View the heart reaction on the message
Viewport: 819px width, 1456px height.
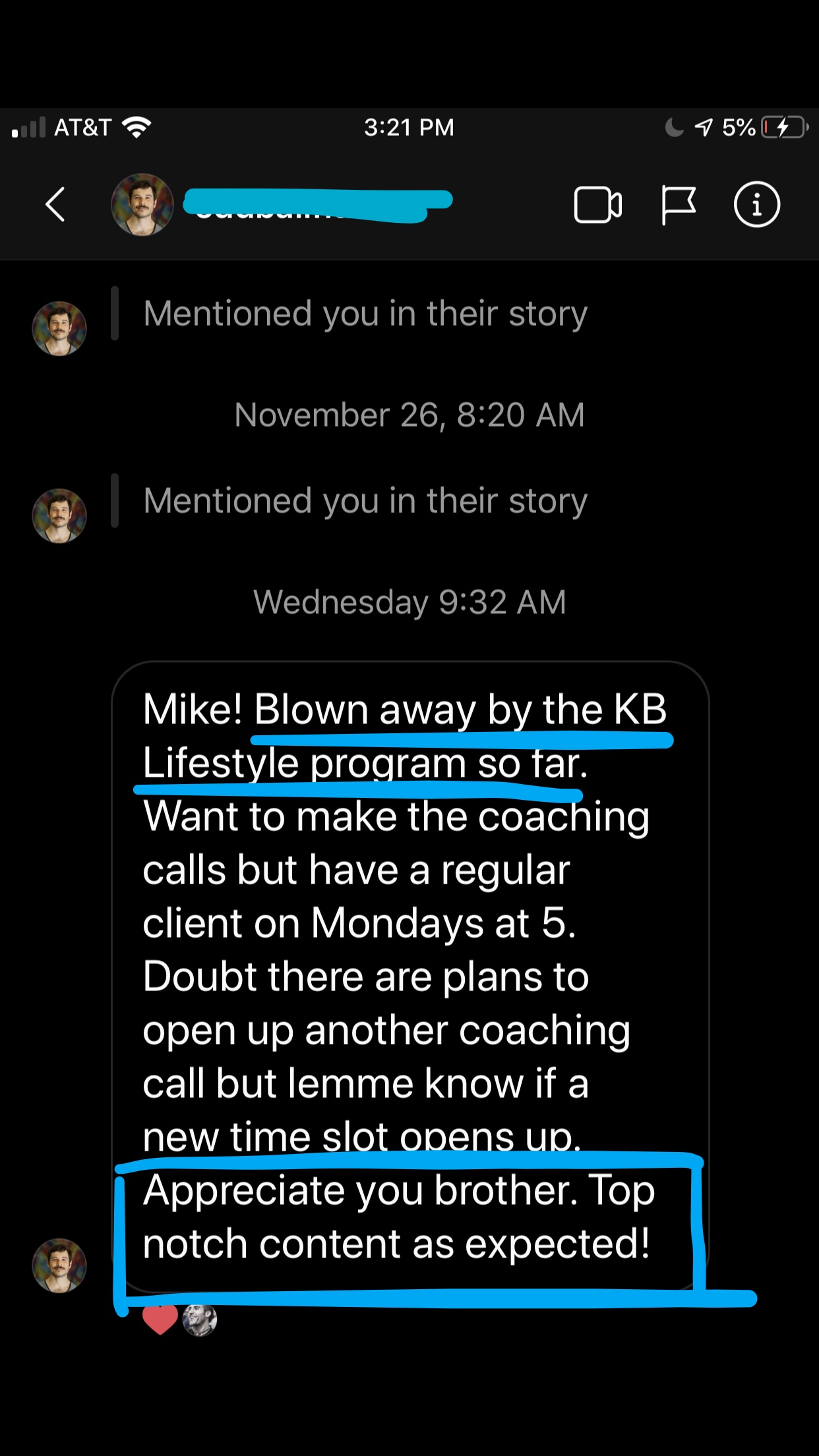pos(160,1319)
